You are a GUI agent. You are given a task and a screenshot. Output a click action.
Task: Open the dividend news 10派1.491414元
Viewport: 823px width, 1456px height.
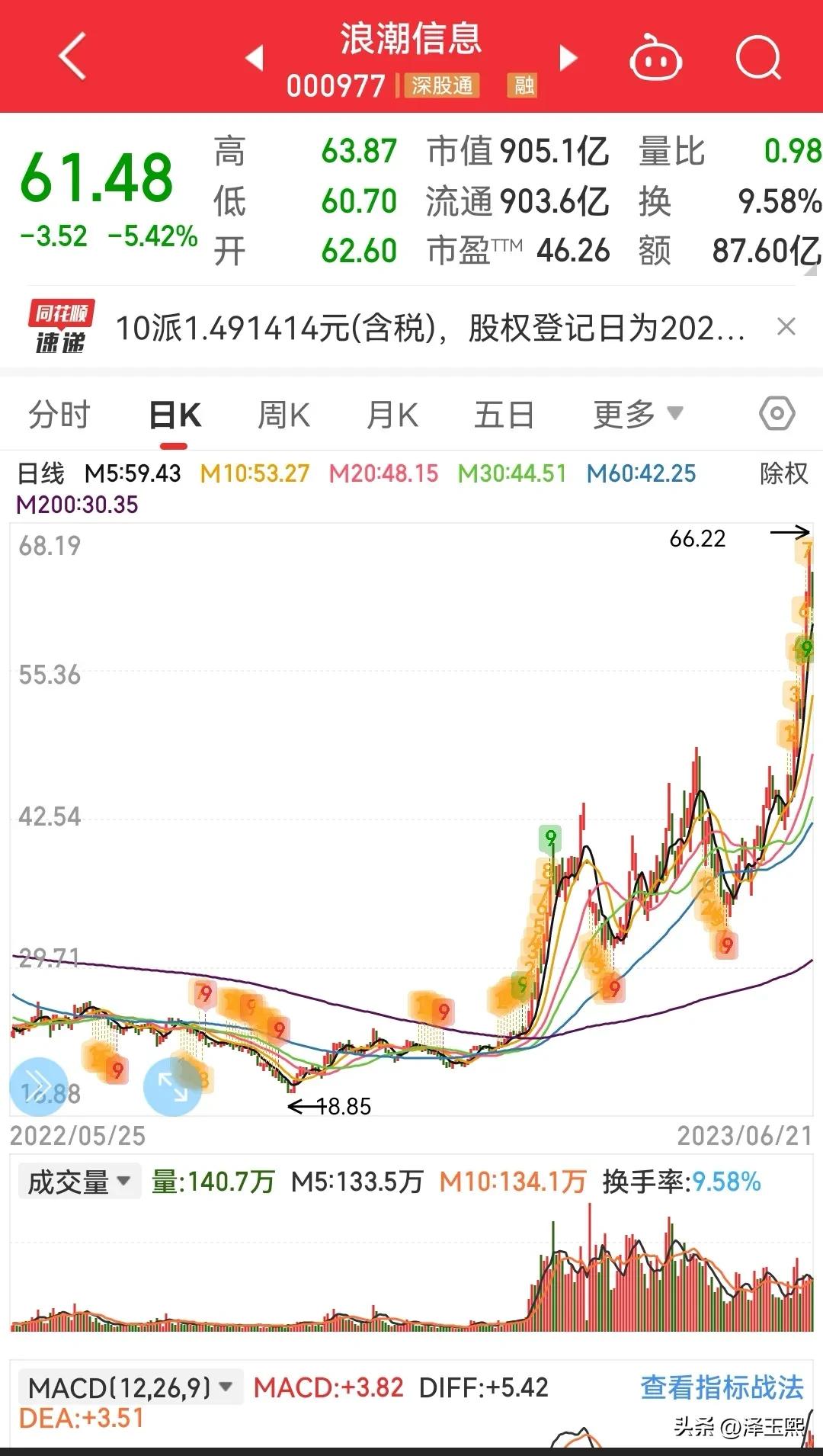[x=430, y=329]
